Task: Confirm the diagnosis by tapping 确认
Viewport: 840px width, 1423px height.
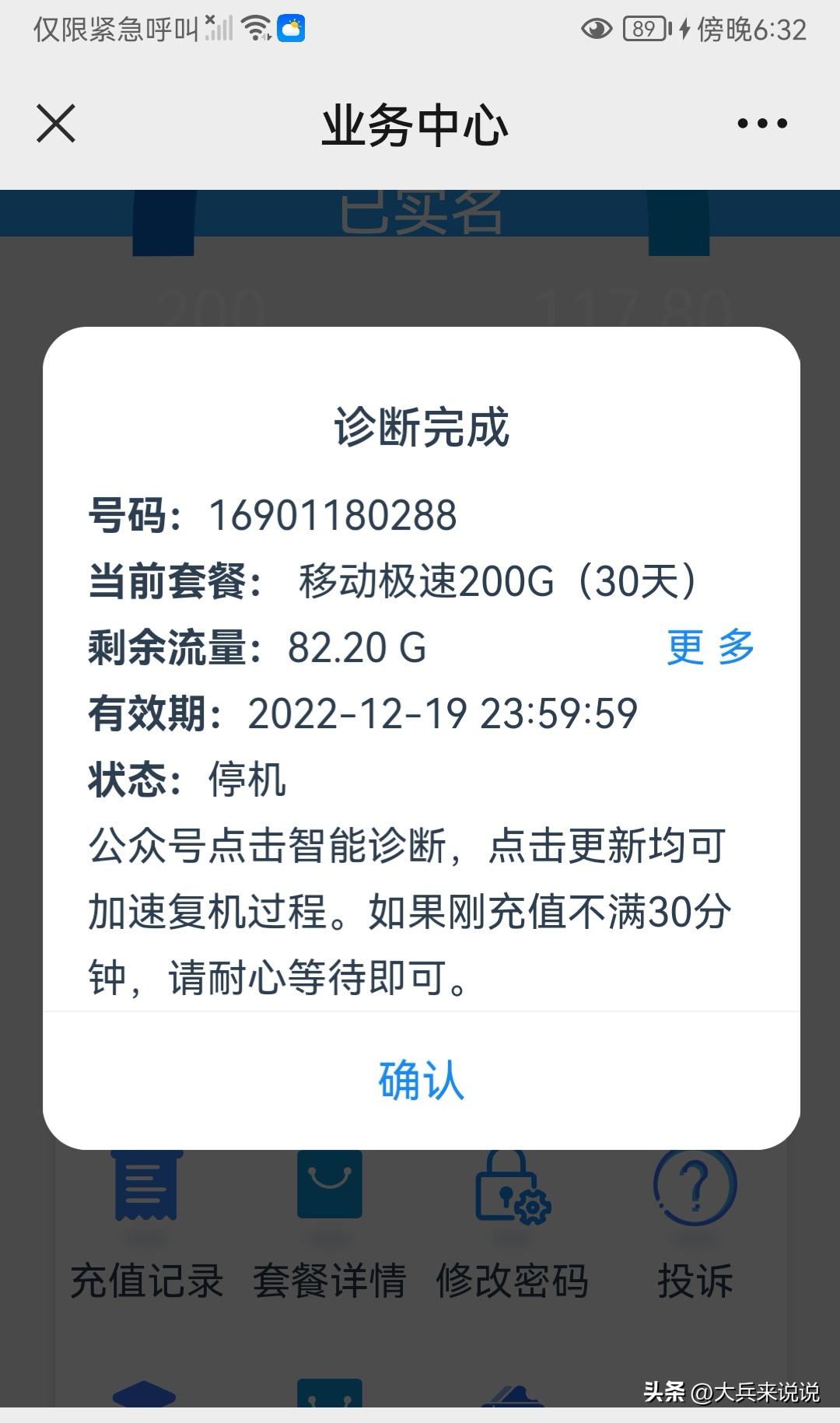Action: click(420, 1081)
